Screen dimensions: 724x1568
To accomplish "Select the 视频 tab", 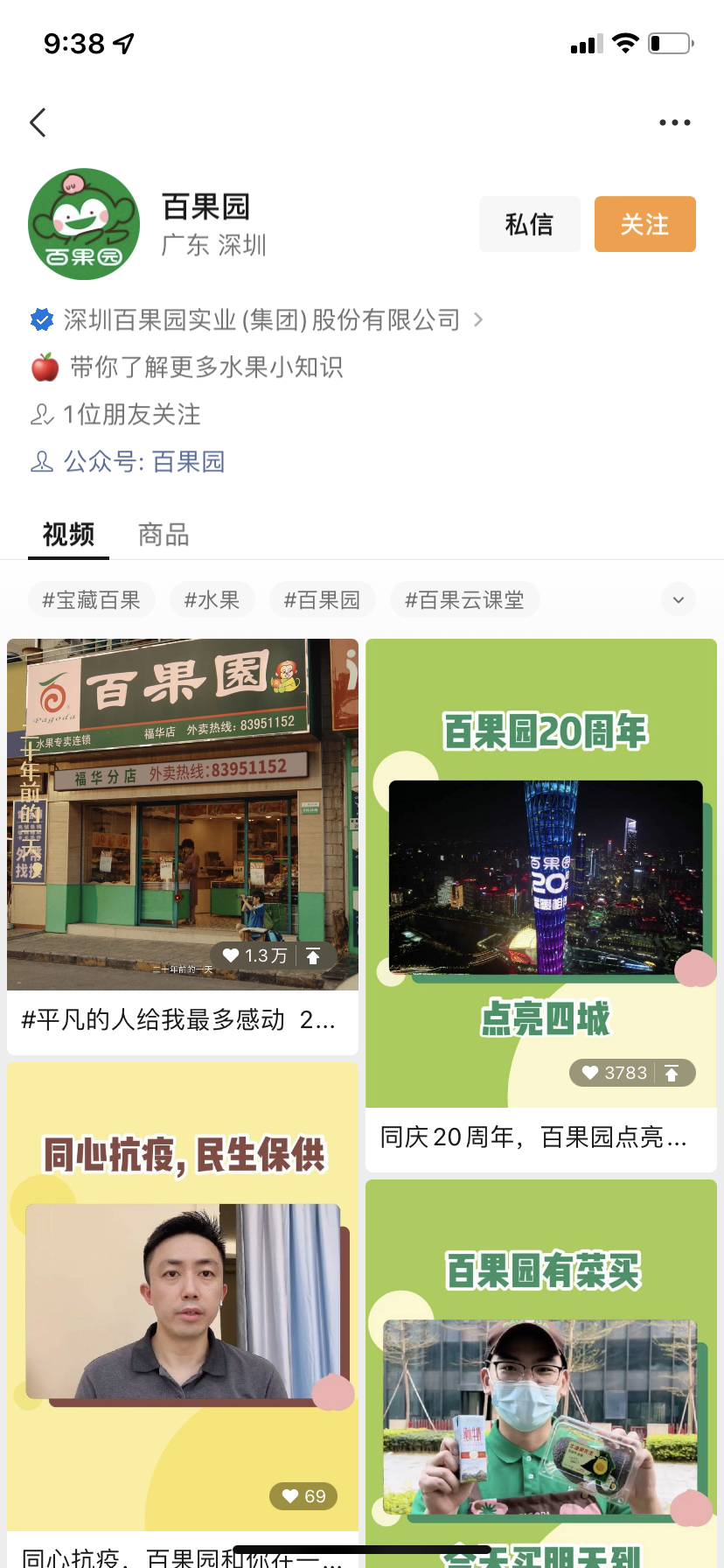I will (x=68, y=535).
